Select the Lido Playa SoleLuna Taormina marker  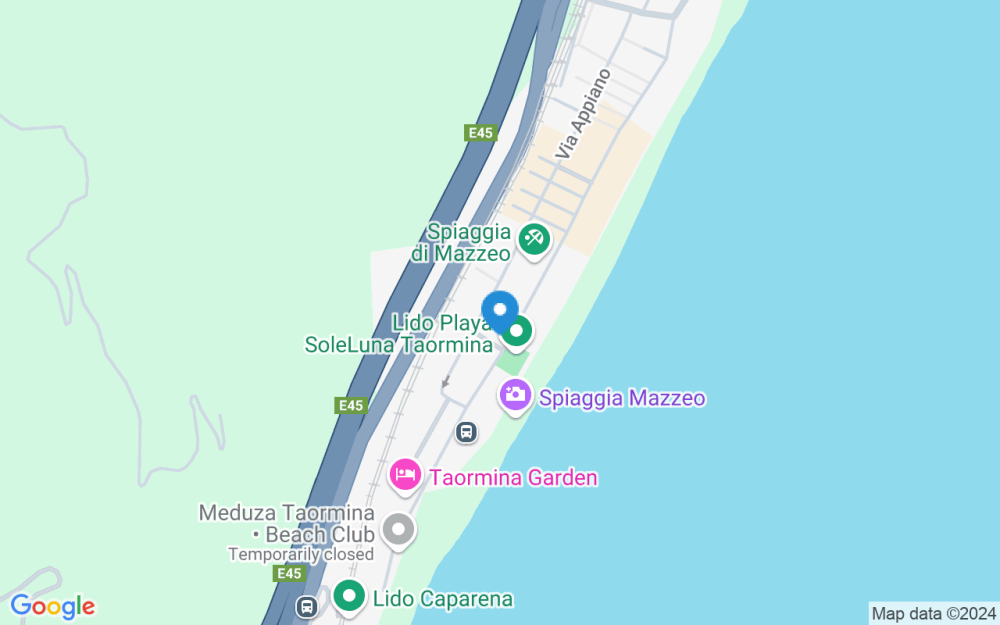517,333
